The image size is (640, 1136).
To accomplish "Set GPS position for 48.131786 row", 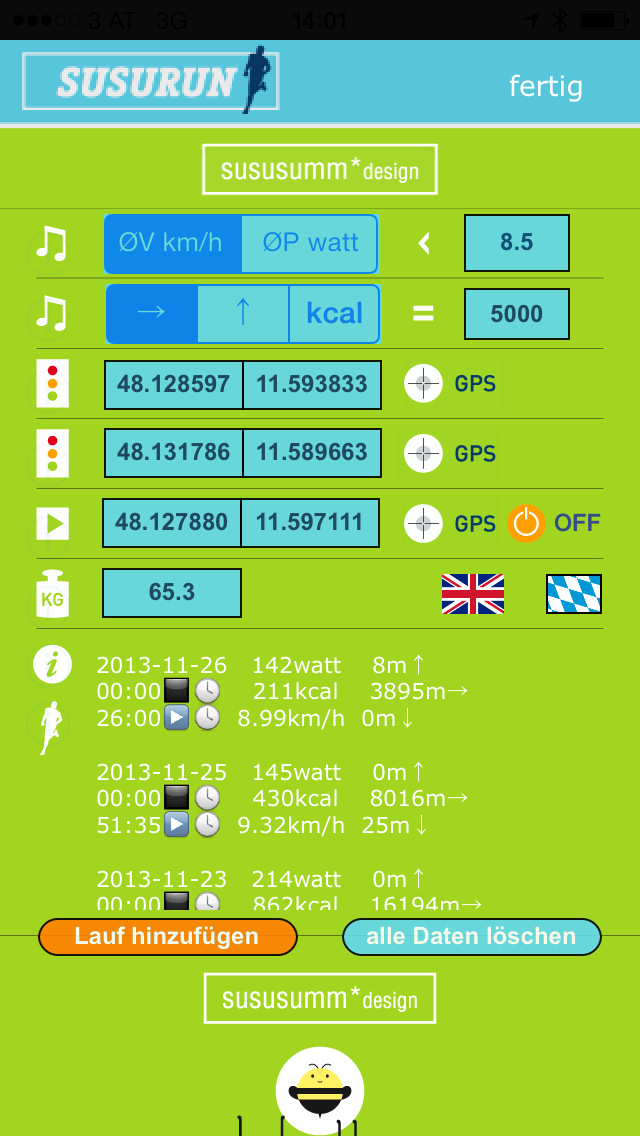I will point(424,454).
